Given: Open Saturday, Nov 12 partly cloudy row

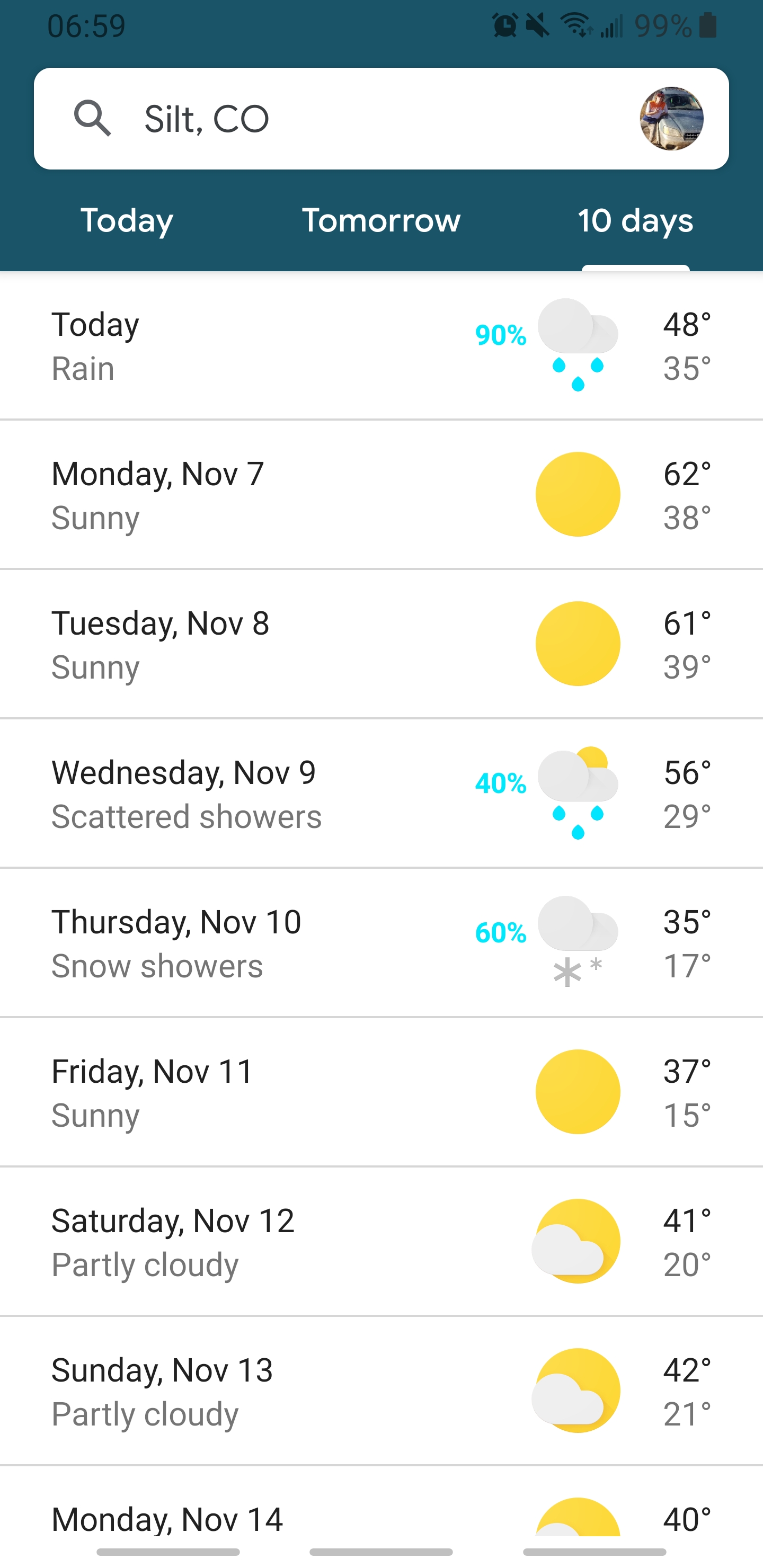Looking at the screenshot, I should (381, 1242).
